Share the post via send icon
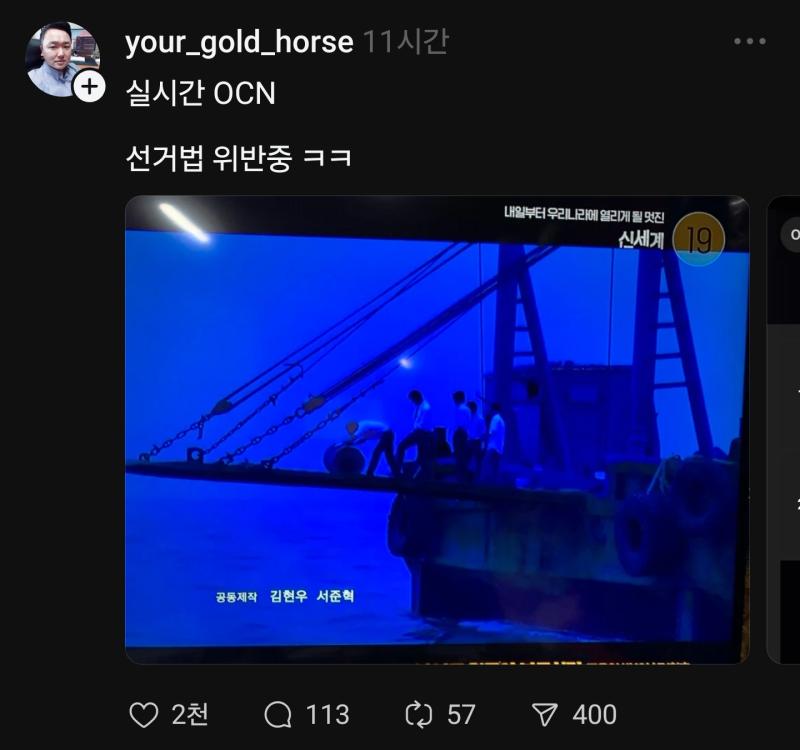This screenshot has width=800, height=750. [544, 714]
